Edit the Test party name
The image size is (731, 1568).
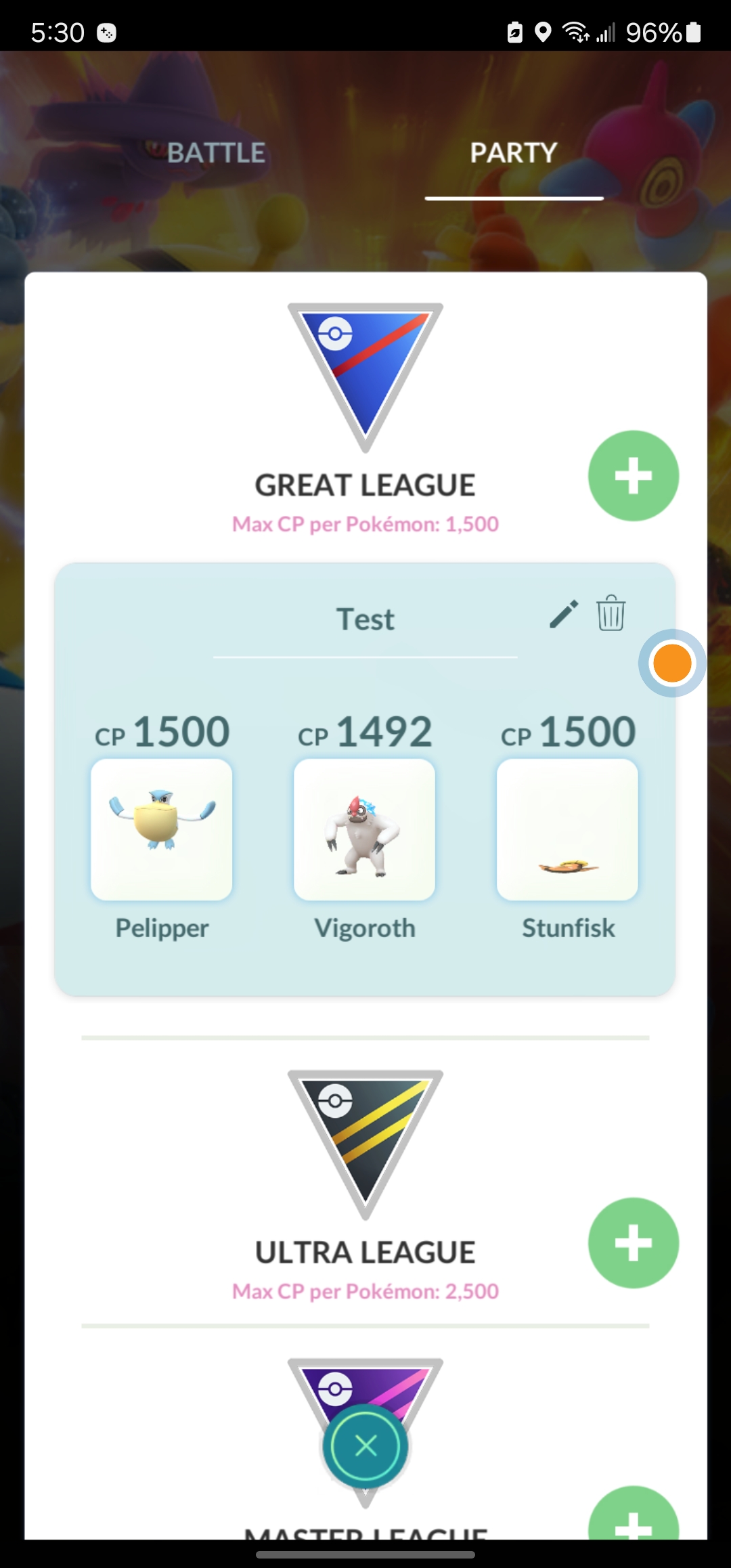(x=563, y=614)
